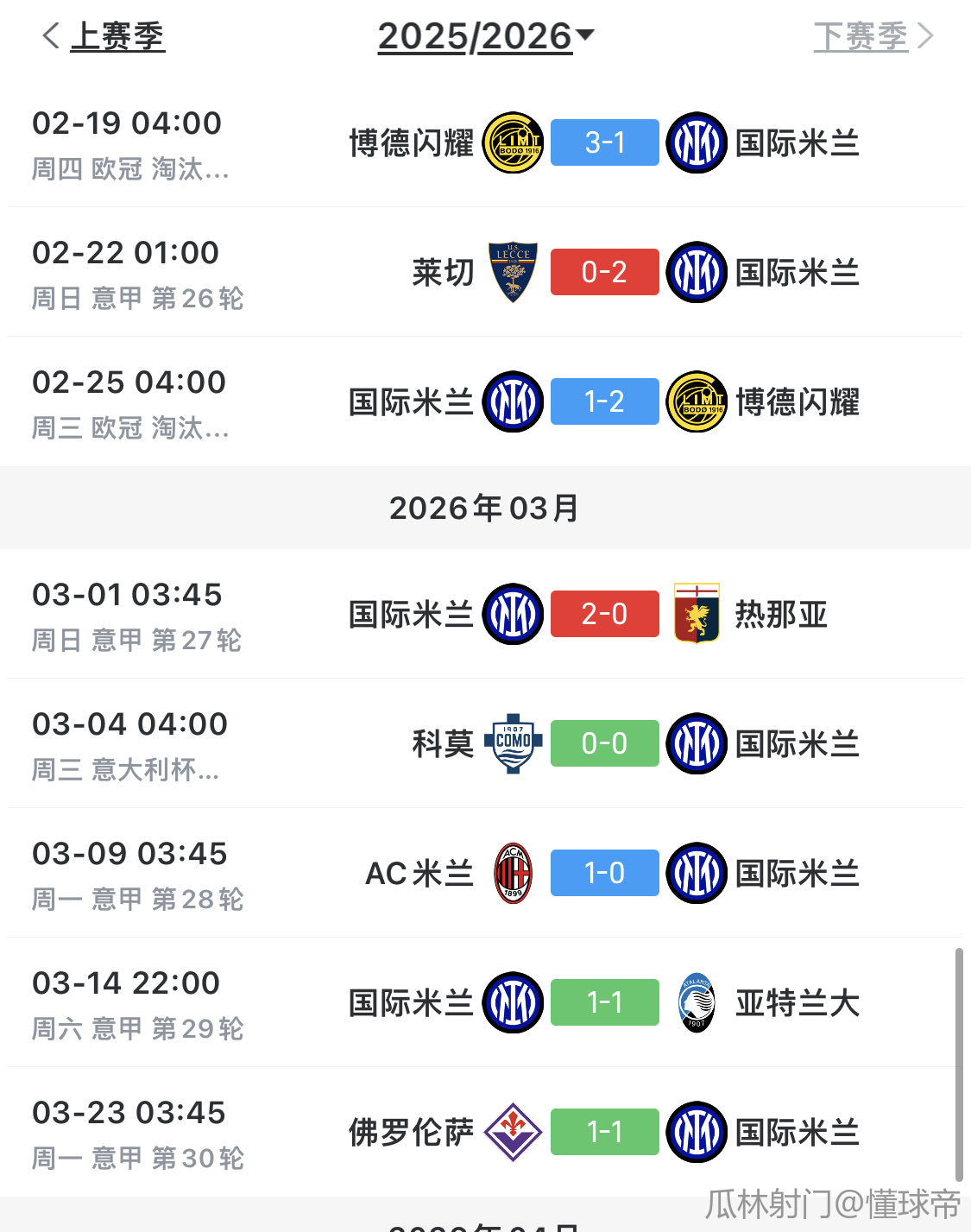Image resolution: width=971 pixels, height=1232 pixels.
Task: Go to the next season (下赛季)
Action: [x=873, y=36]
